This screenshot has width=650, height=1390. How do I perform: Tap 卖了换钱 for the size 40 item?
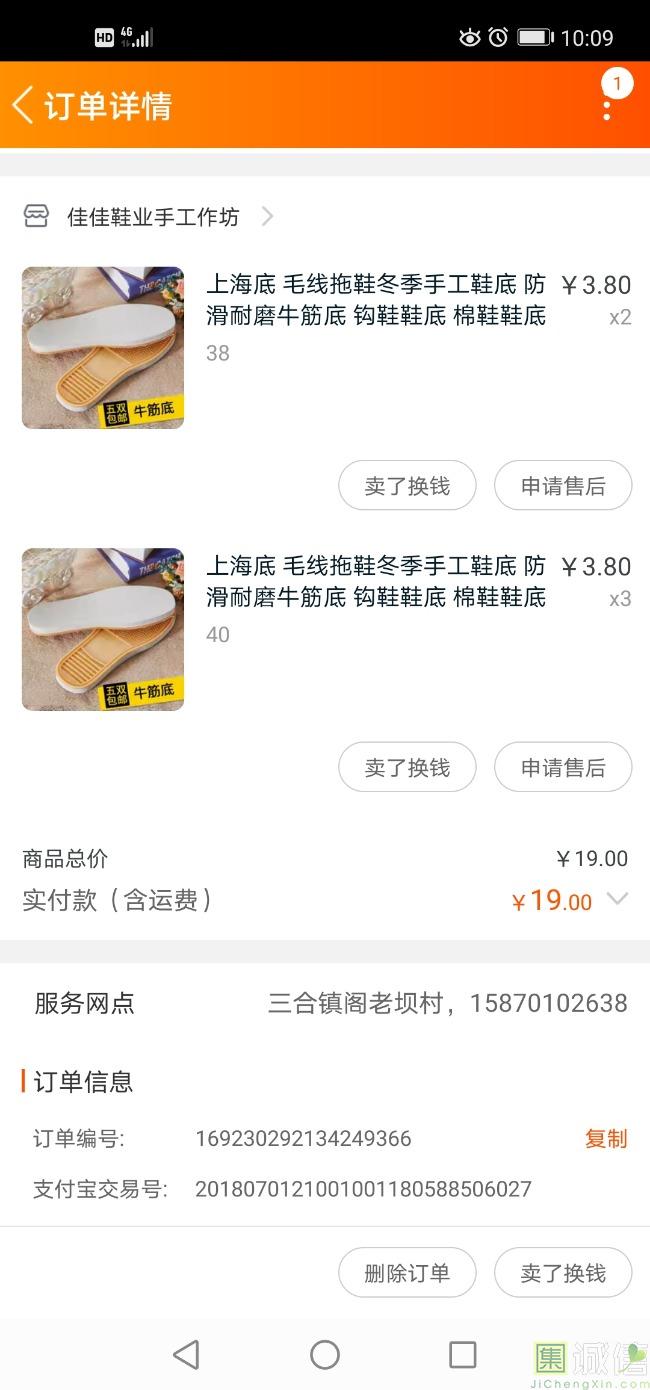[x=407, y=767]
